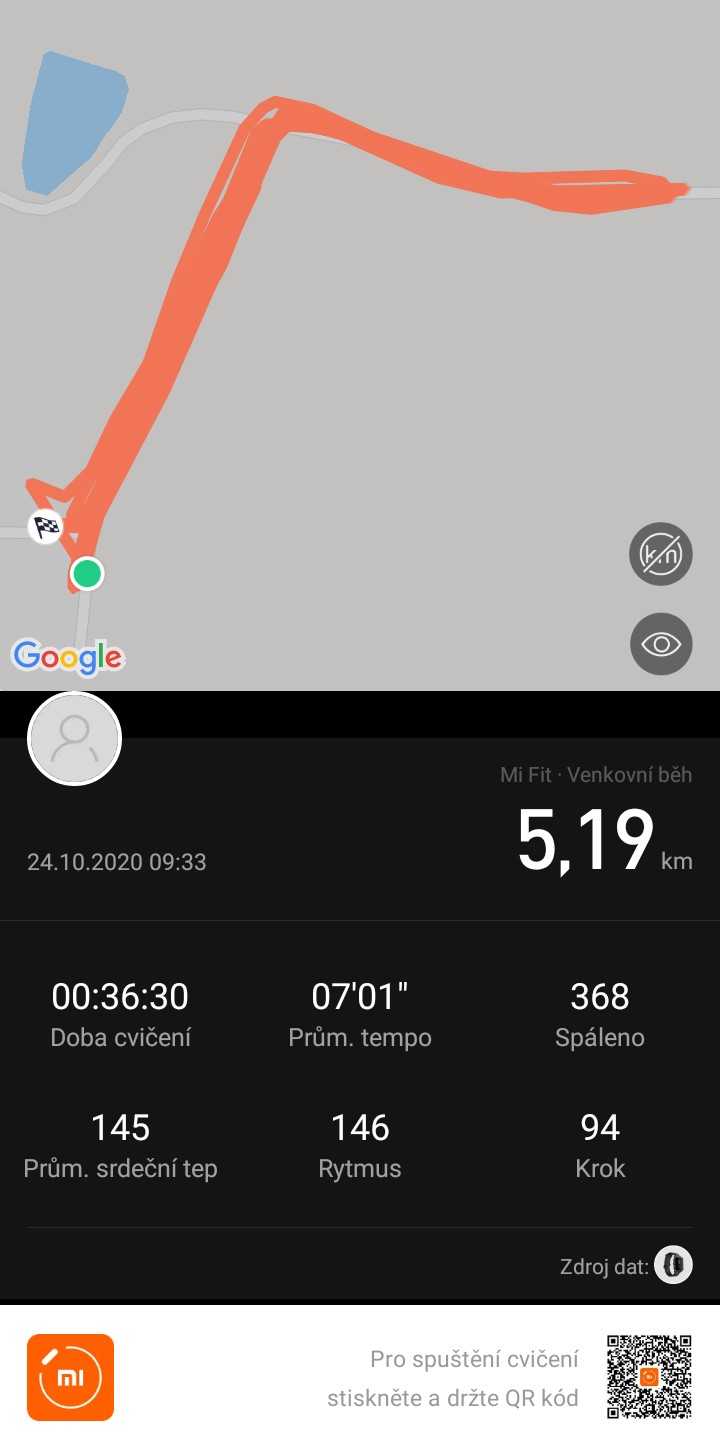
Task: Toggle the map visibility eye icon
Action: coord(661,644)
